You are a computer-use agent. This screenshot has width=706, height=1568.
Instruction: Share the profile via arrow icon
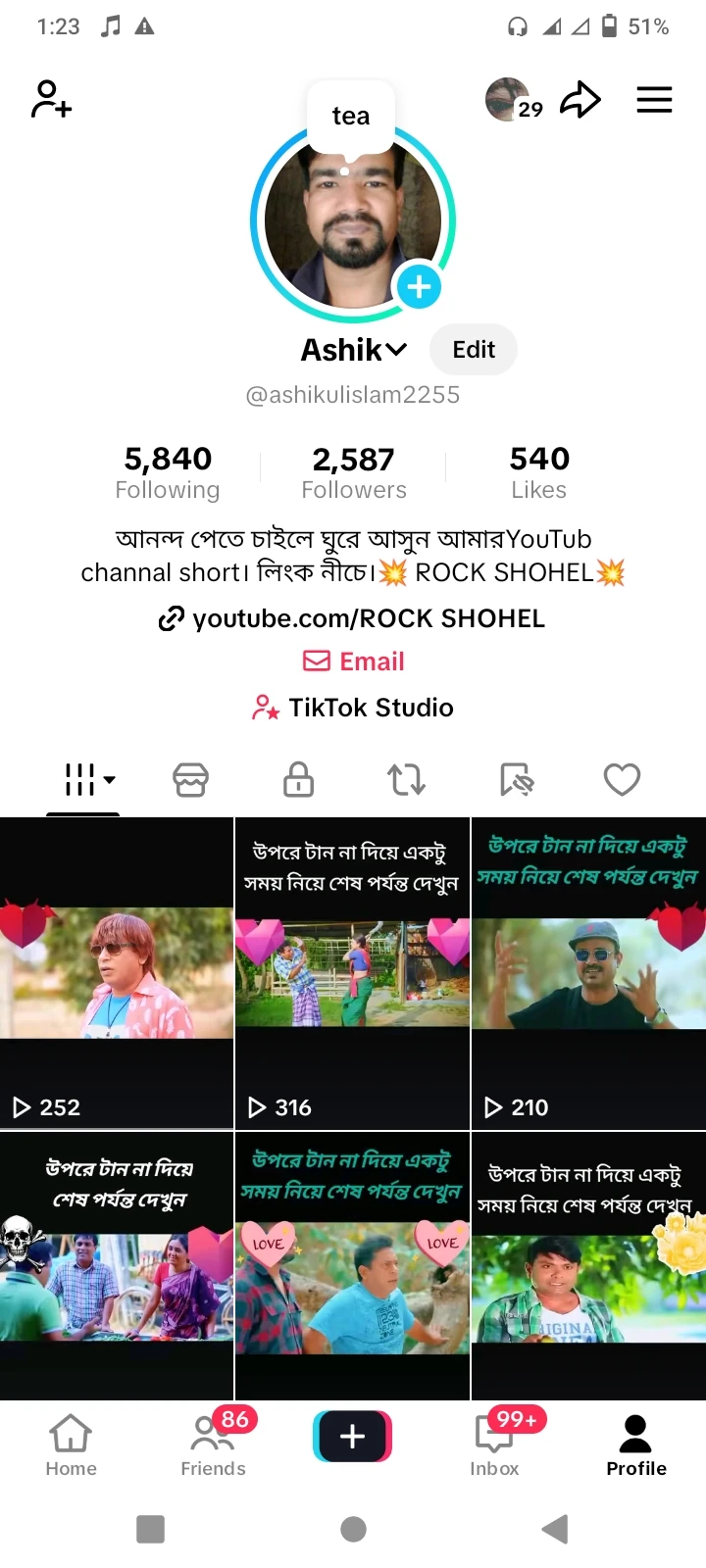(x=580, y=99)
